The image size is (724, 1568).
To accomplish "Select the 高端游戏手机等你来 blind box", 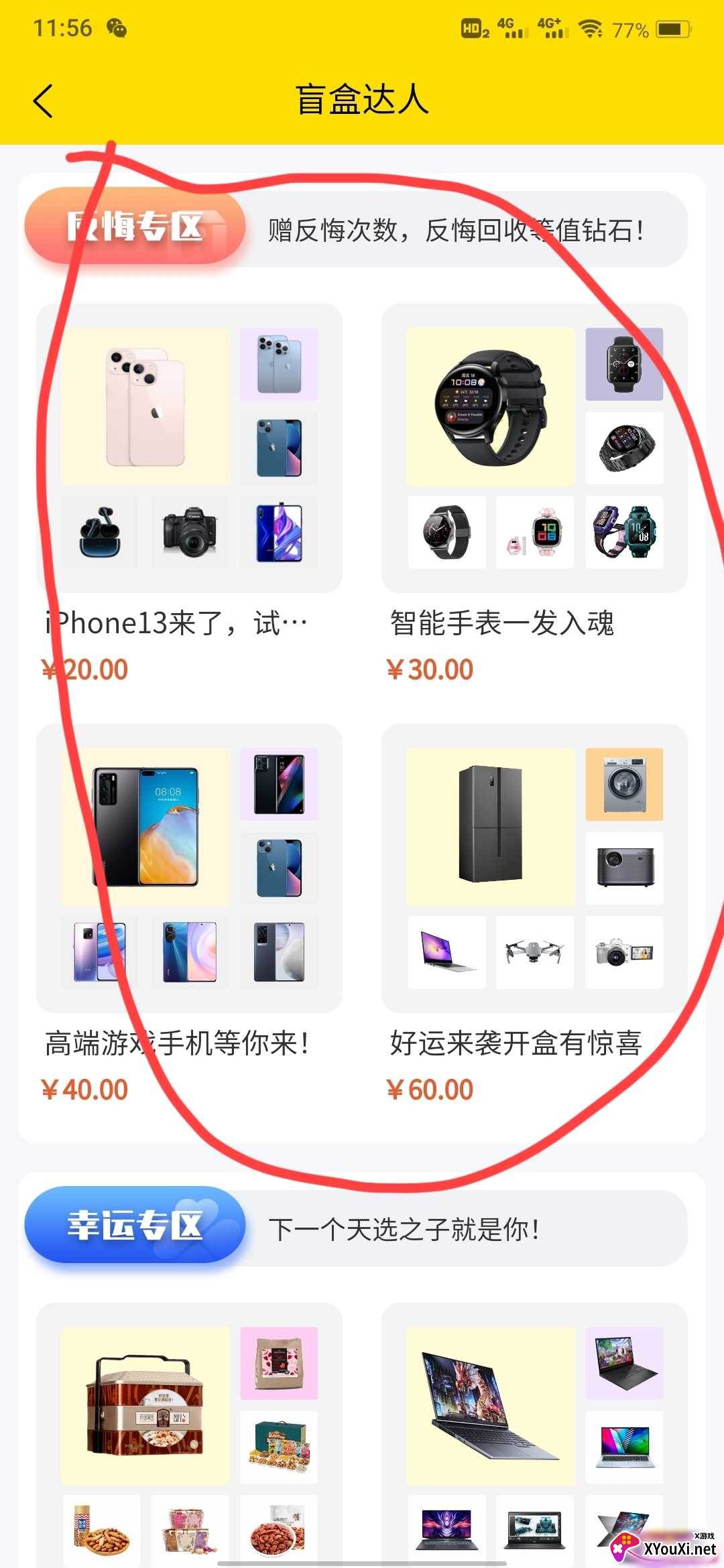I will point(189,868).
